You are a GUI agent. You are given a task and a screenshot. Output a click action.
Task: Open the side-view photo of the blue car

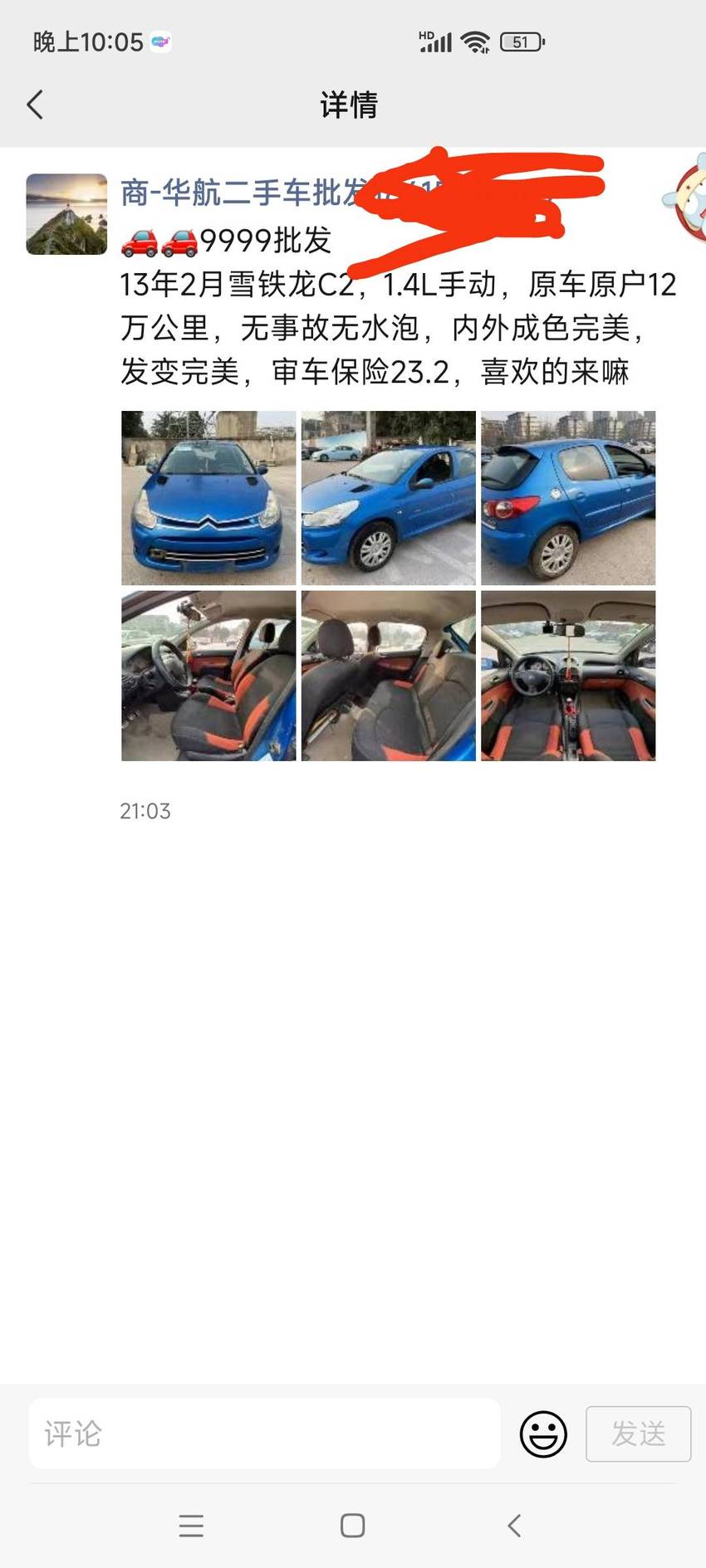click(388, 498)
